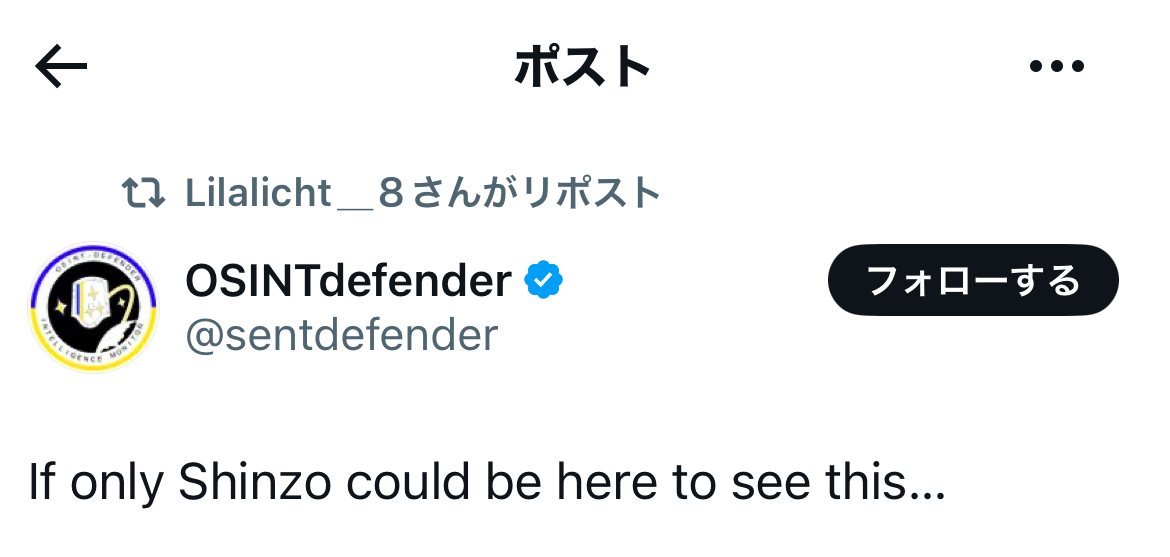
Task: Open the OSINTdefender account name
Action: 348,281
